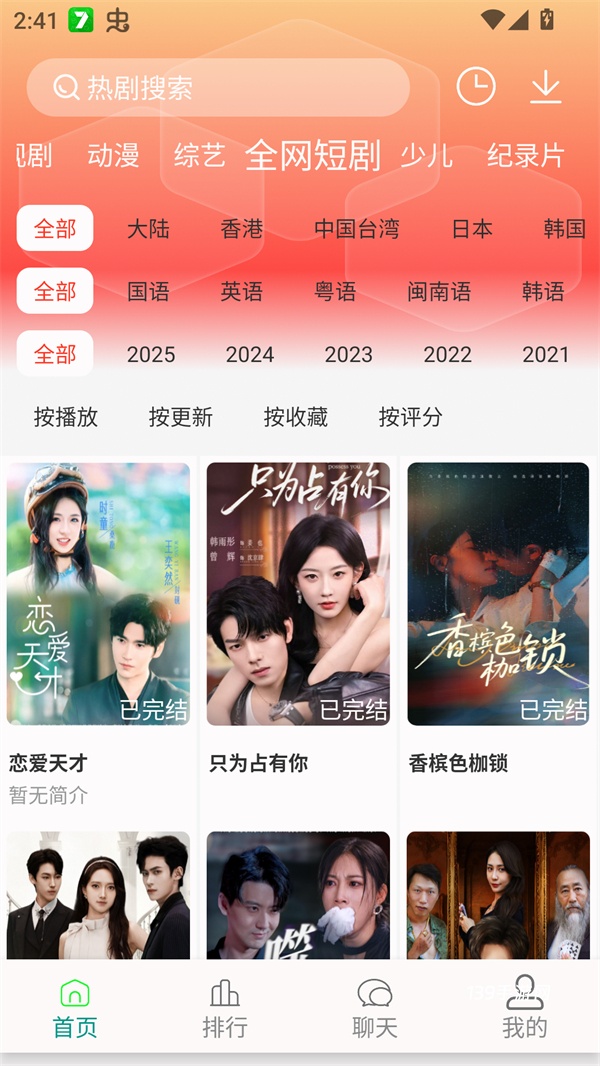Choose the 粤语 language filter
This screenshot has height=1066, width=600.
pos(335,291)
